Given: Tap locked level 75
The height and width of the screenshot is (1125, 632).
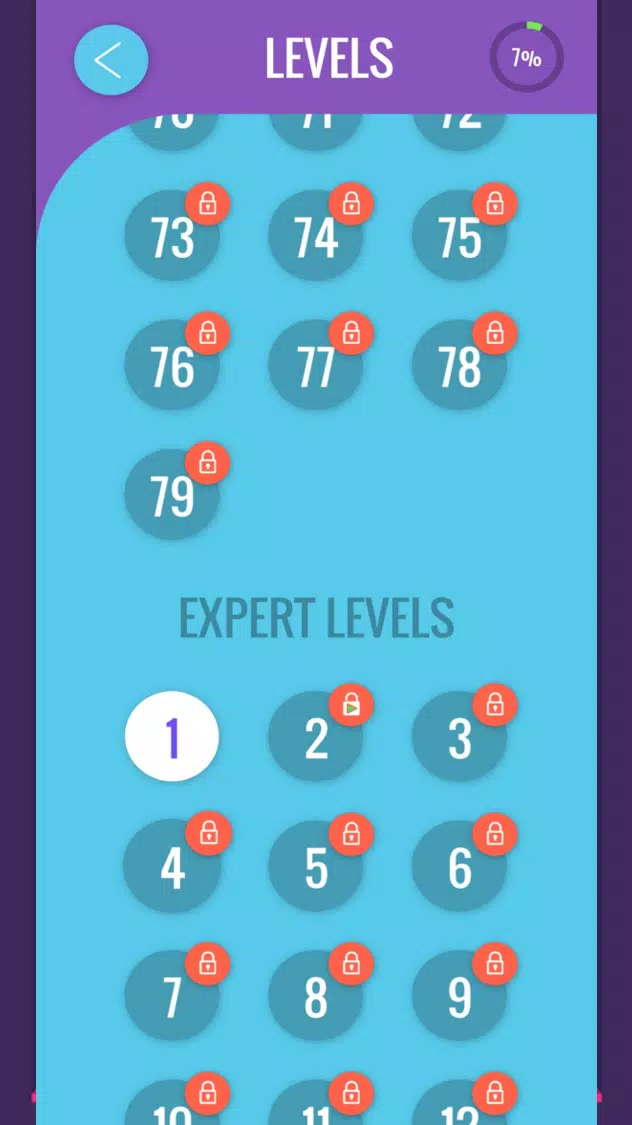Looking at the screenshot, I should coord(459,236).
